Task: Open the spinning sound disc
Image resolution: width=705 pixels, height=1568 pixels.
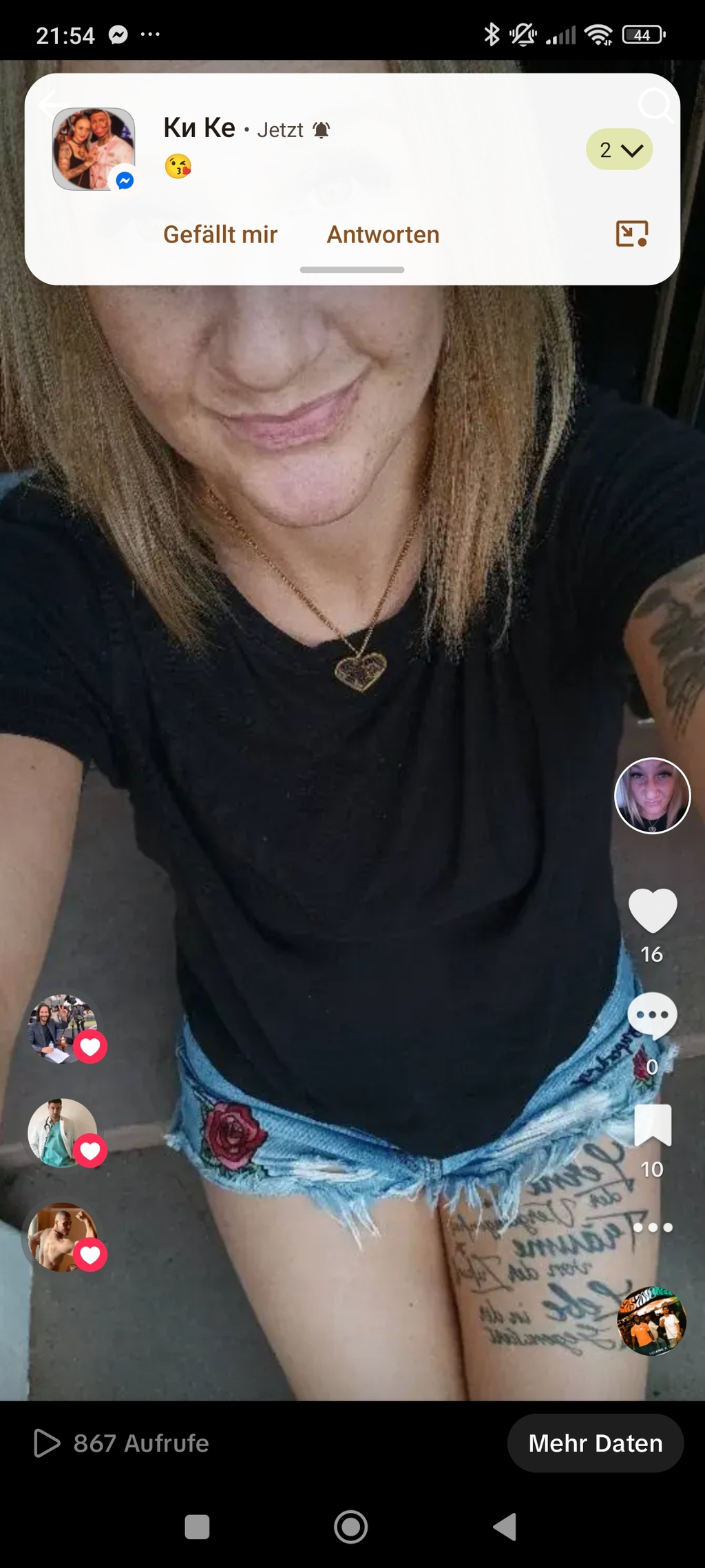Action: 652,1321
